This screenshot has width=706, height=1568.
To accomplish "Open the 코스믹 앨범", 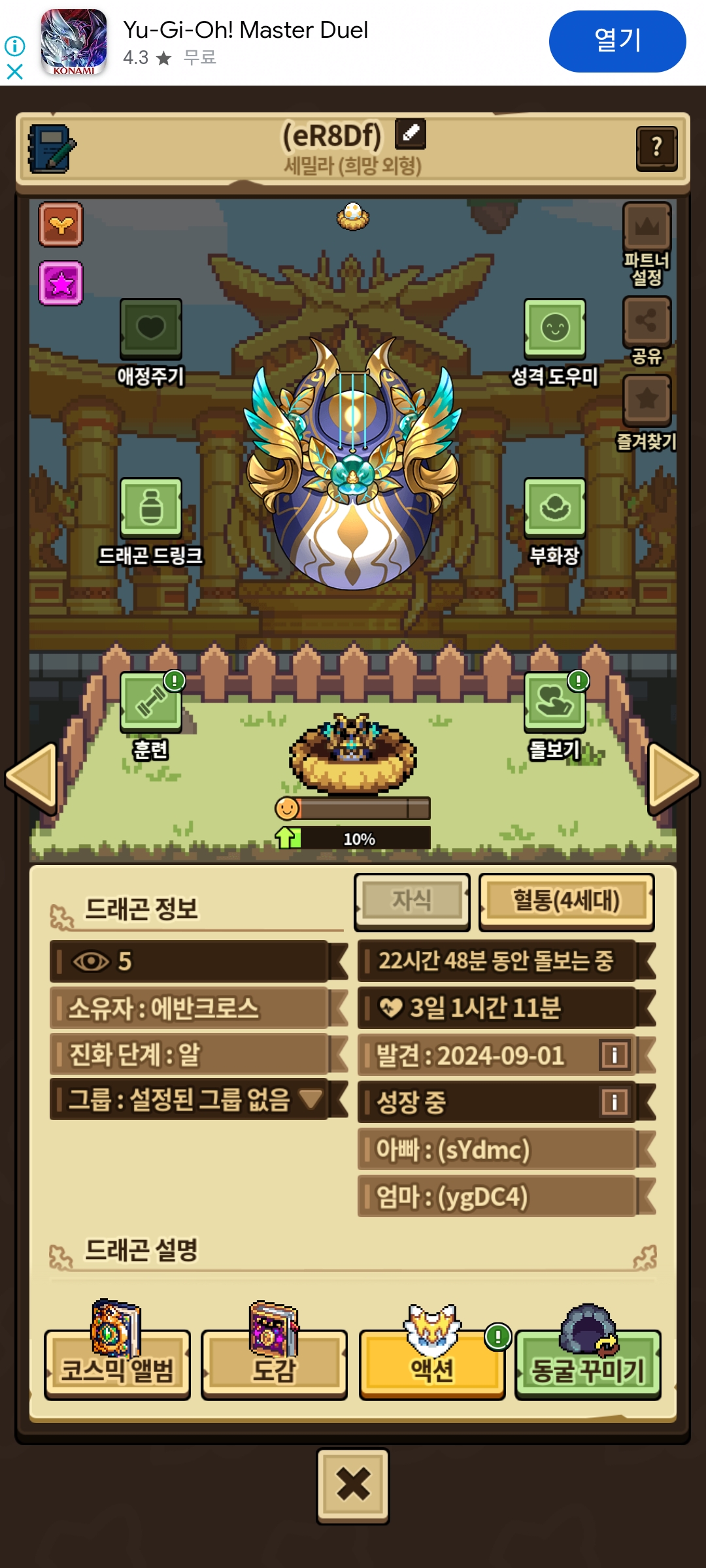I will tap(118, 1364).
